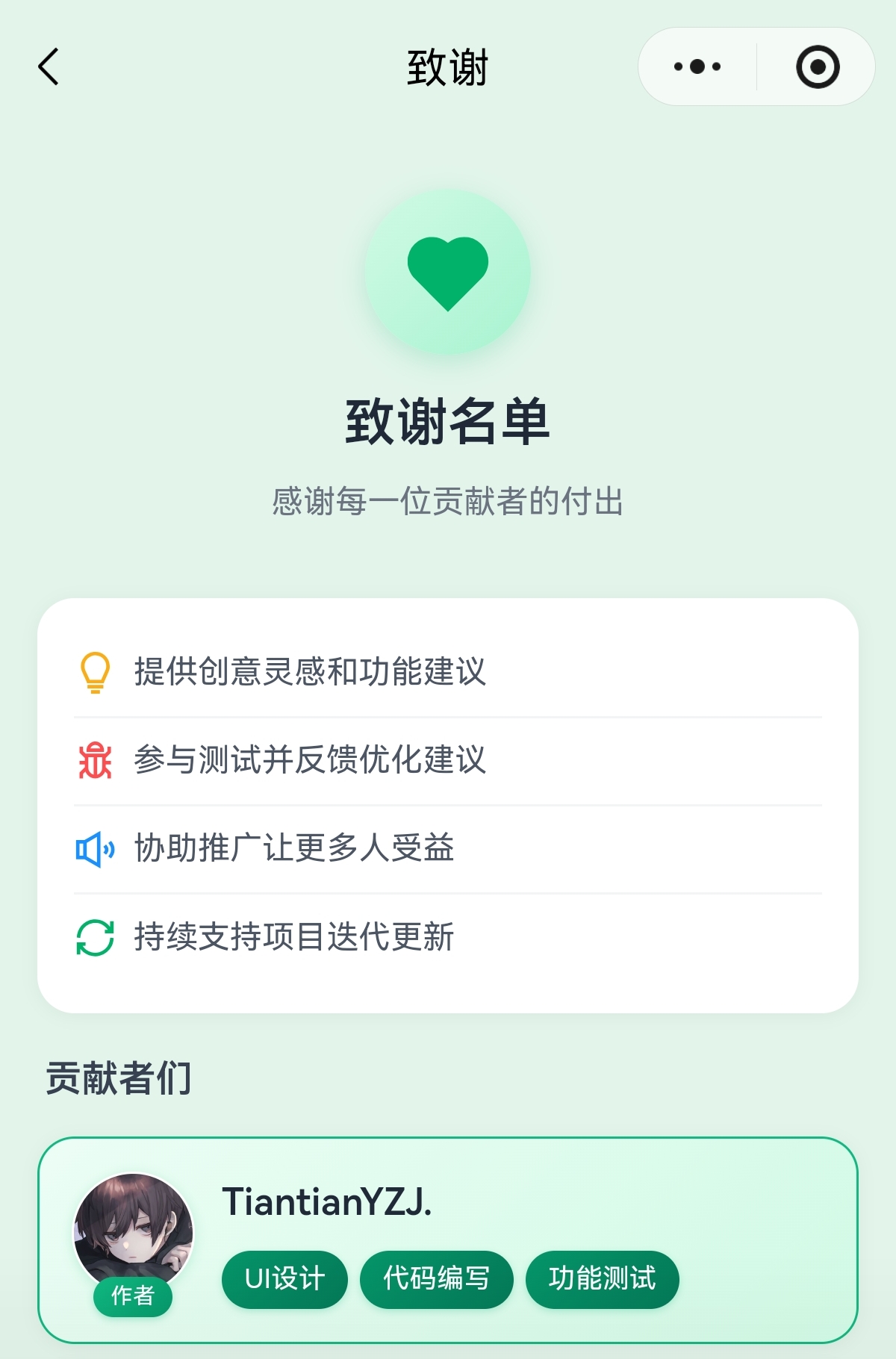The image size is (896, 1359).
Task: Click the 协助推广让更多人受益 entry
Action: [295, 848]
